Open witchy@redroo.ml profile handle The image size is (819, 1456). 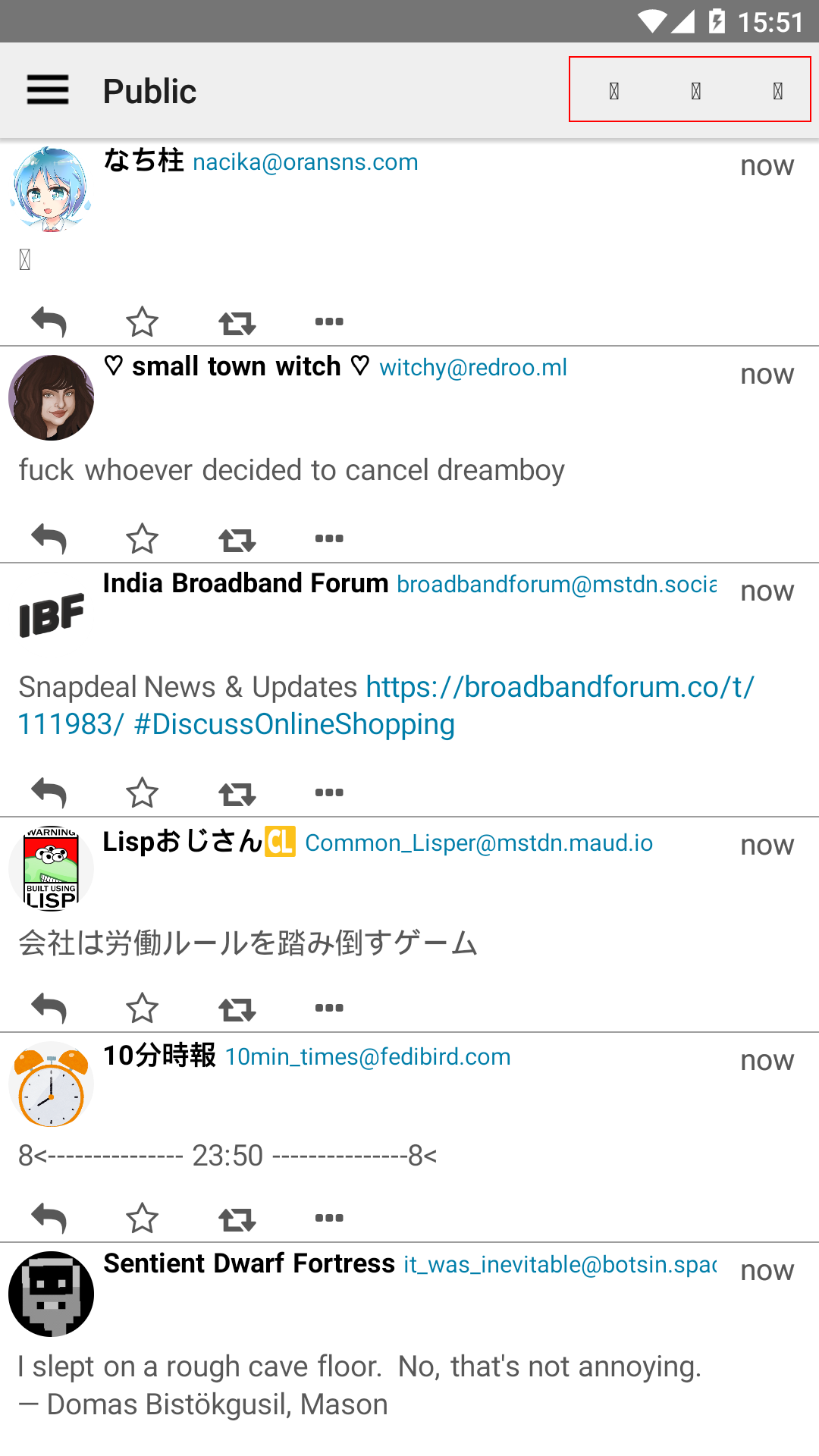click(473, 368)
